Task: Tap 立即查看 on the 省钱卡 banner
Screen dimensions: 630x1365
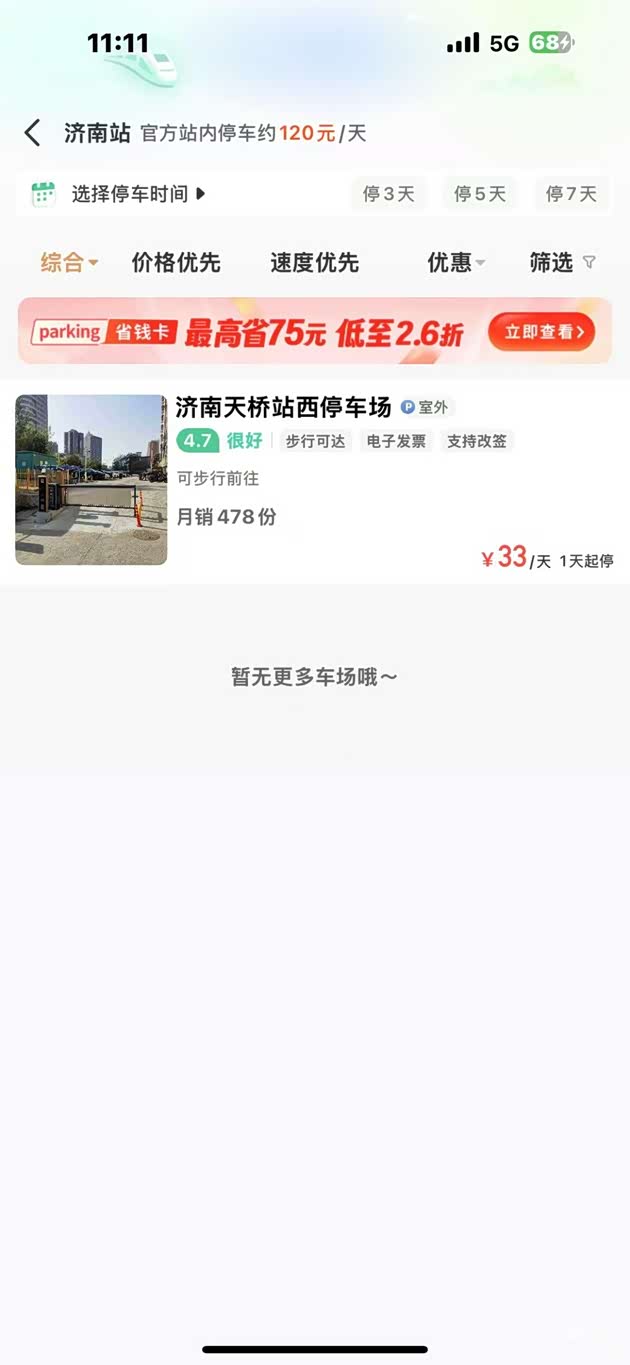Action: click(541, 332)
